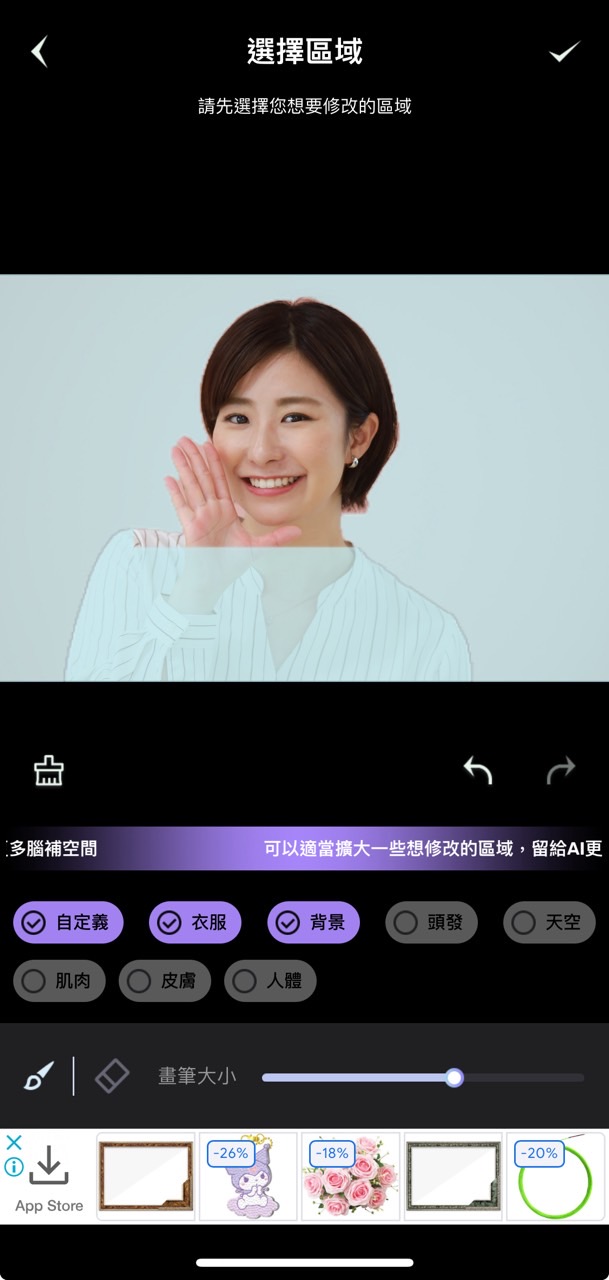609x1280 pixels.
Task: Confirm selection with the checkmark icon
Action: [x=565, y=52]
